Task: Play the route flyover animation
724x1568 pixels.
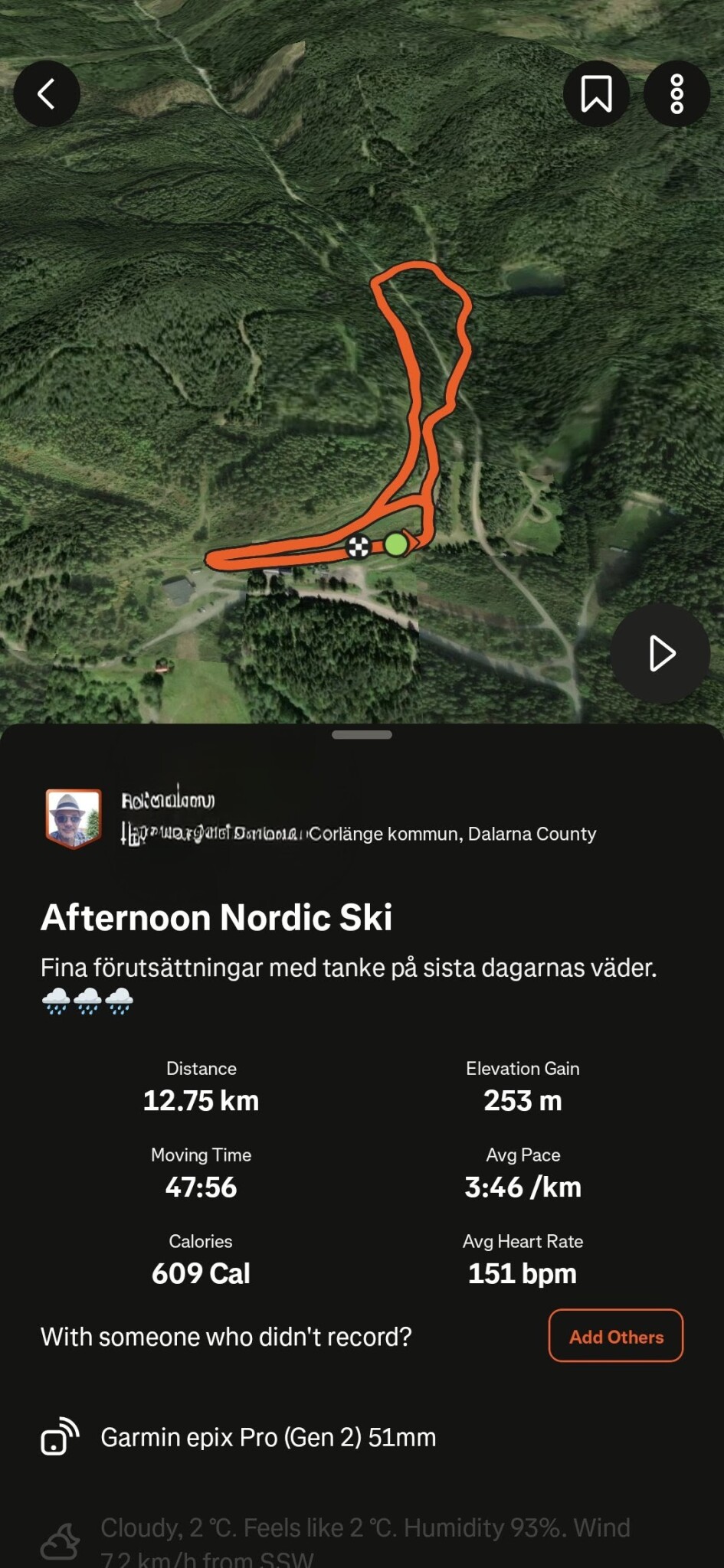Action: pos(660,653)
